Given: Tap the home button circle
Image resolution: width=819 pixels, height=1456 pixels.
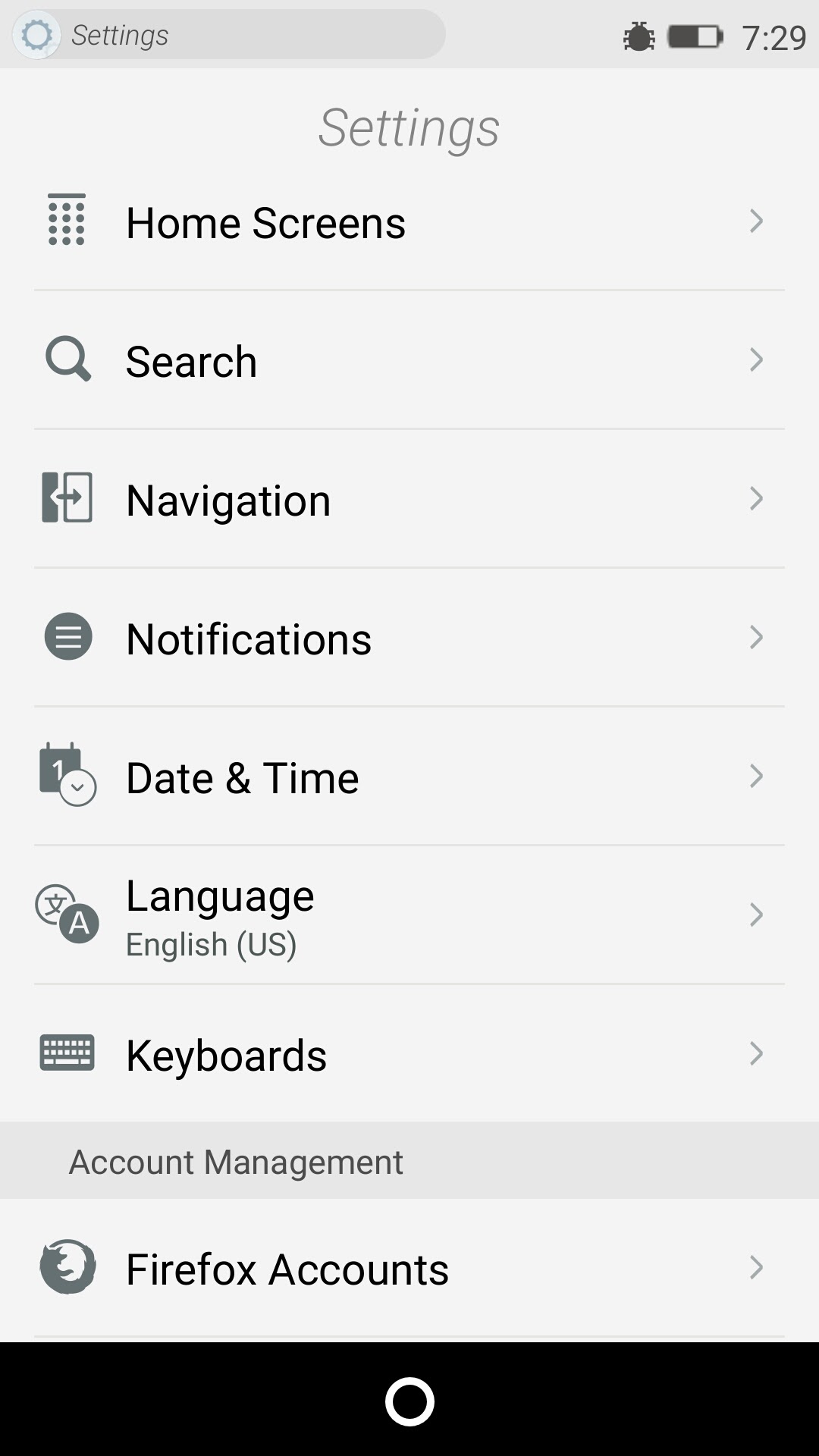Looking at the screenshot, I should tap(409, 1401).
